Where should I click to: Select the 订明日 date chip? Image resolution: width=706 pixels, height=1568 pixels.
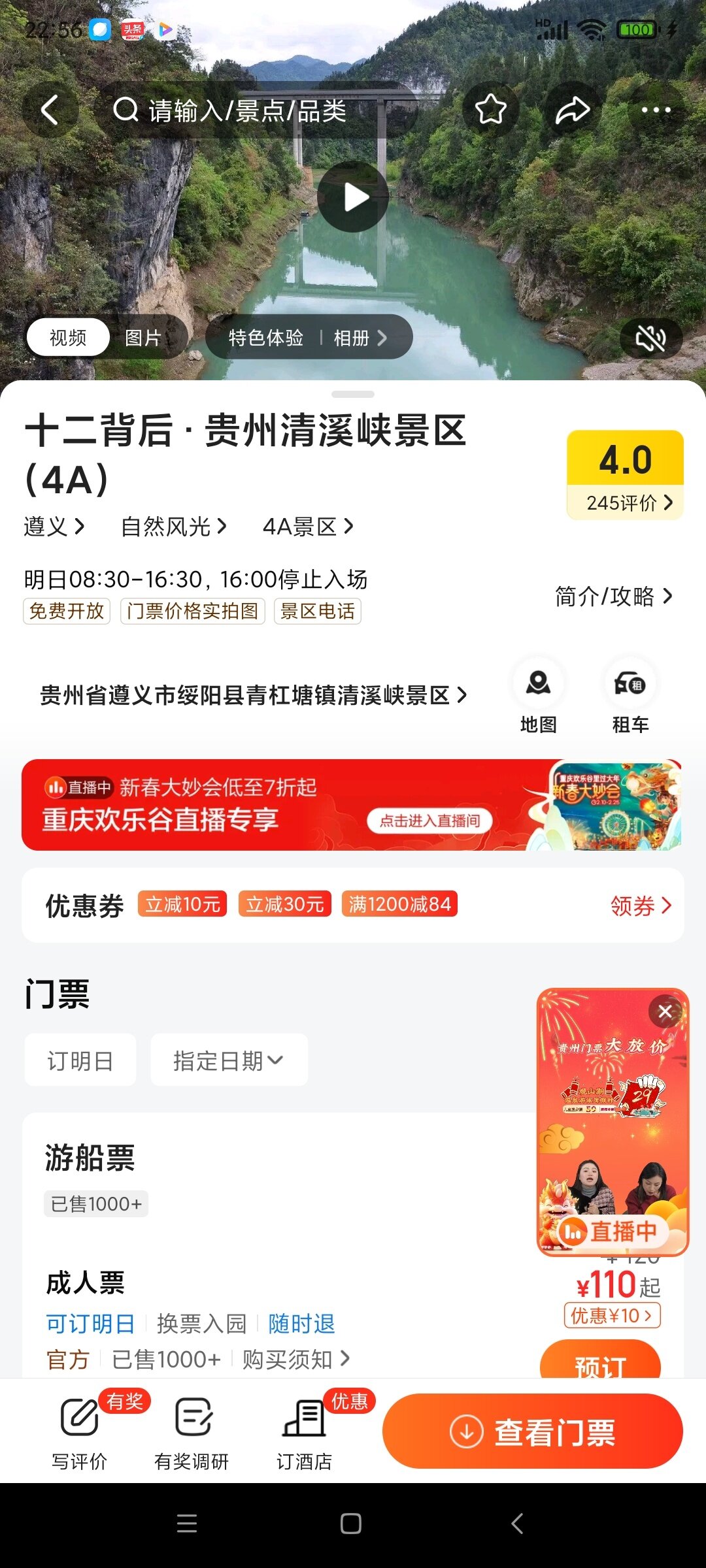pyautogui.click(x=80, y=1060)
